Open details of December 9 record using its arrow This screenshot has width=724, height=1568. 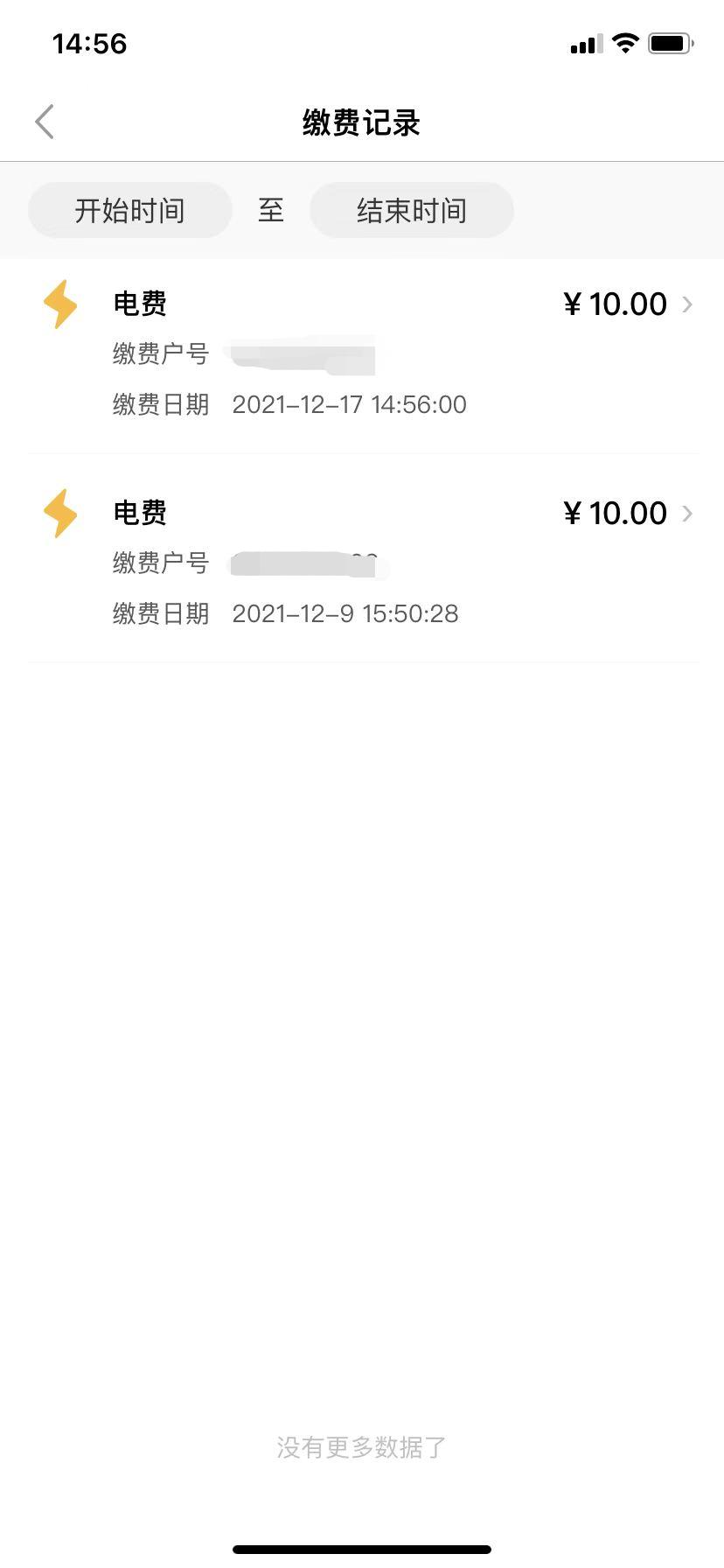[689, 514]
